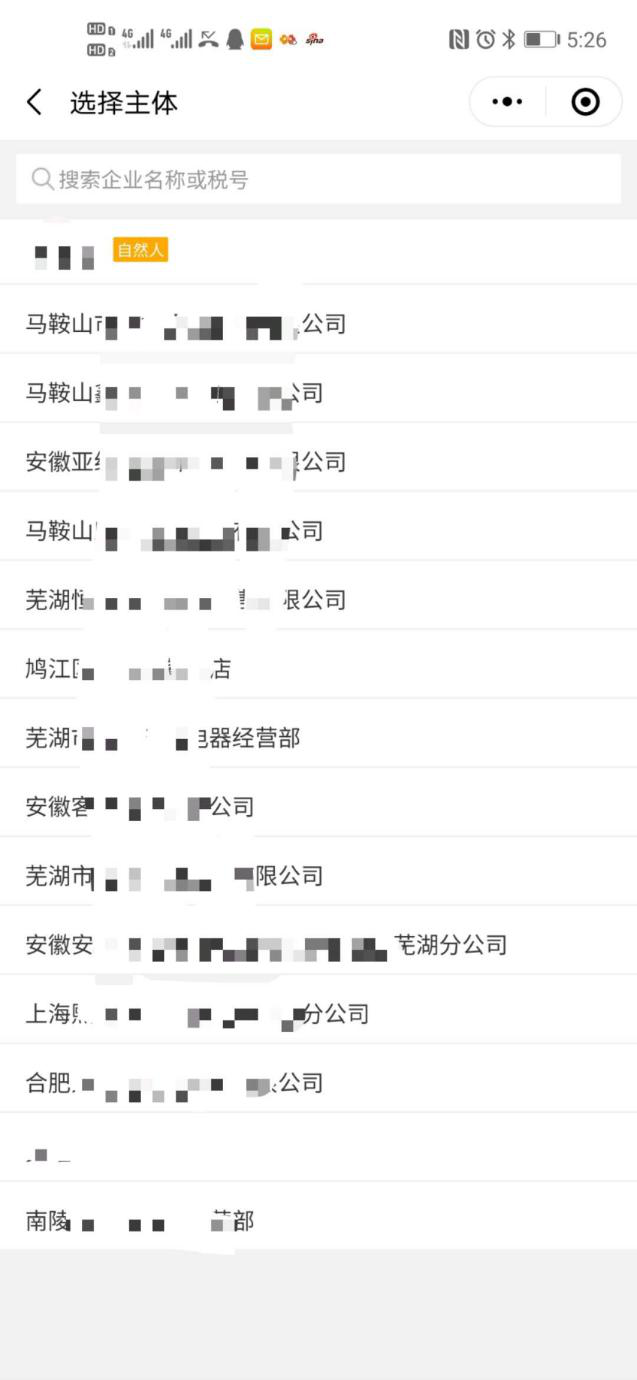Select the company starting with 合肥

[x=318, y=1083]
